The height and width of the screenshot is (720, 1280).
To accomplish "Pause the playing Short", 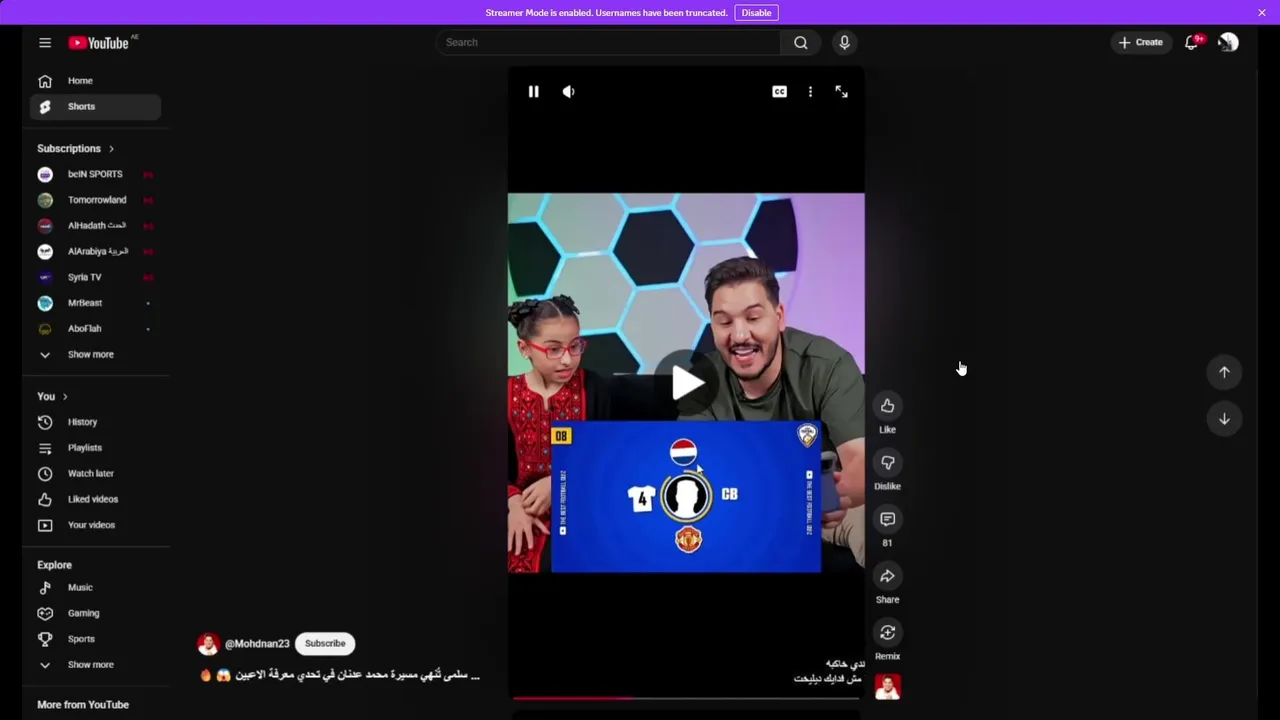I will point(533,92).
